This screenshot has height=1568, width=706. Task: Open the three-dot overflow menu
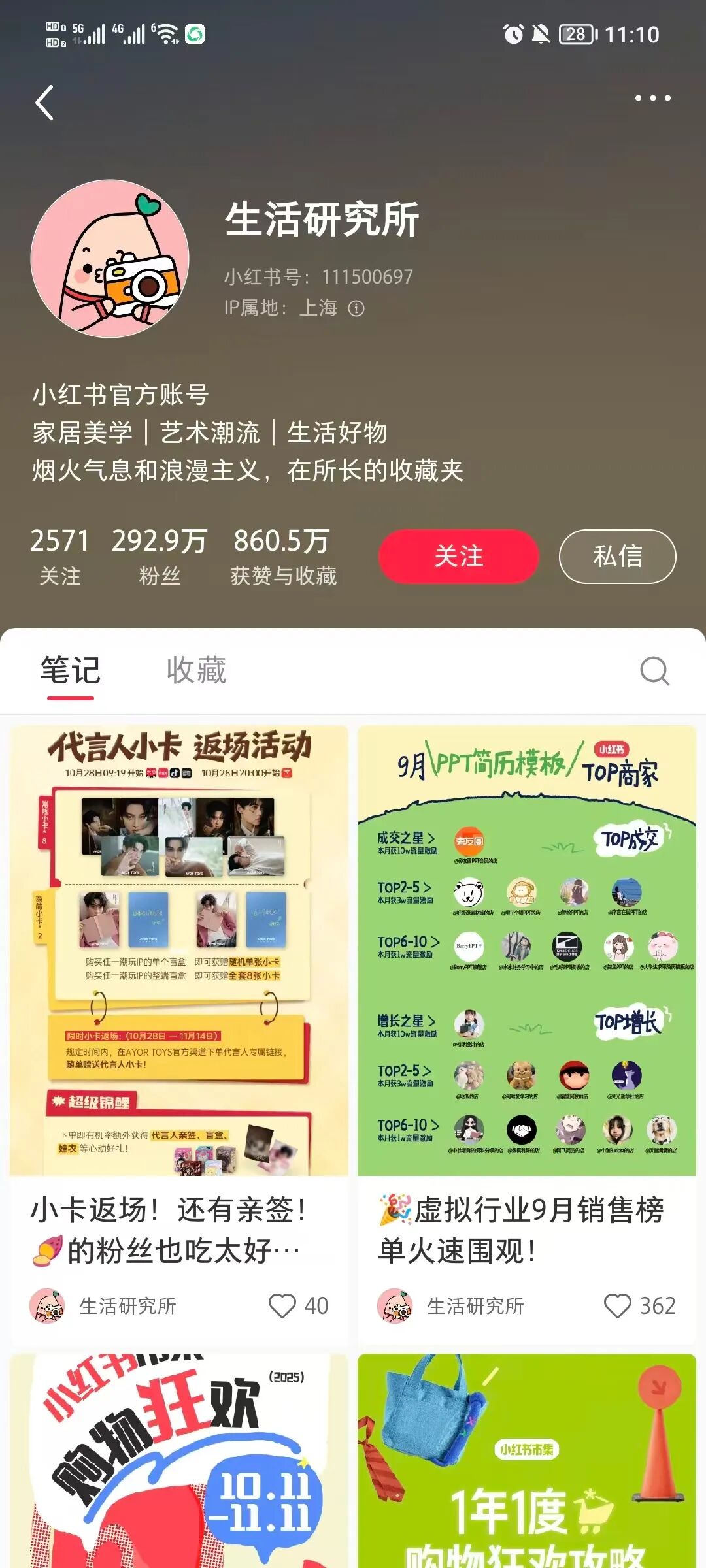click(652, 99)
